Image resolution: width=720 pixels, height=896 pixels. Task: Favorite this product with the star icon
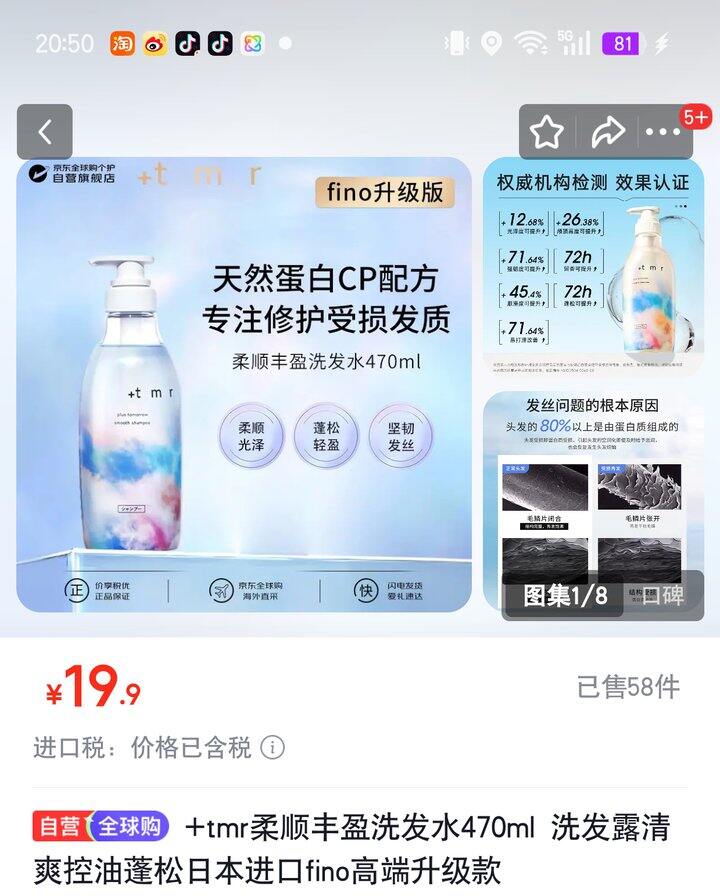547,132
